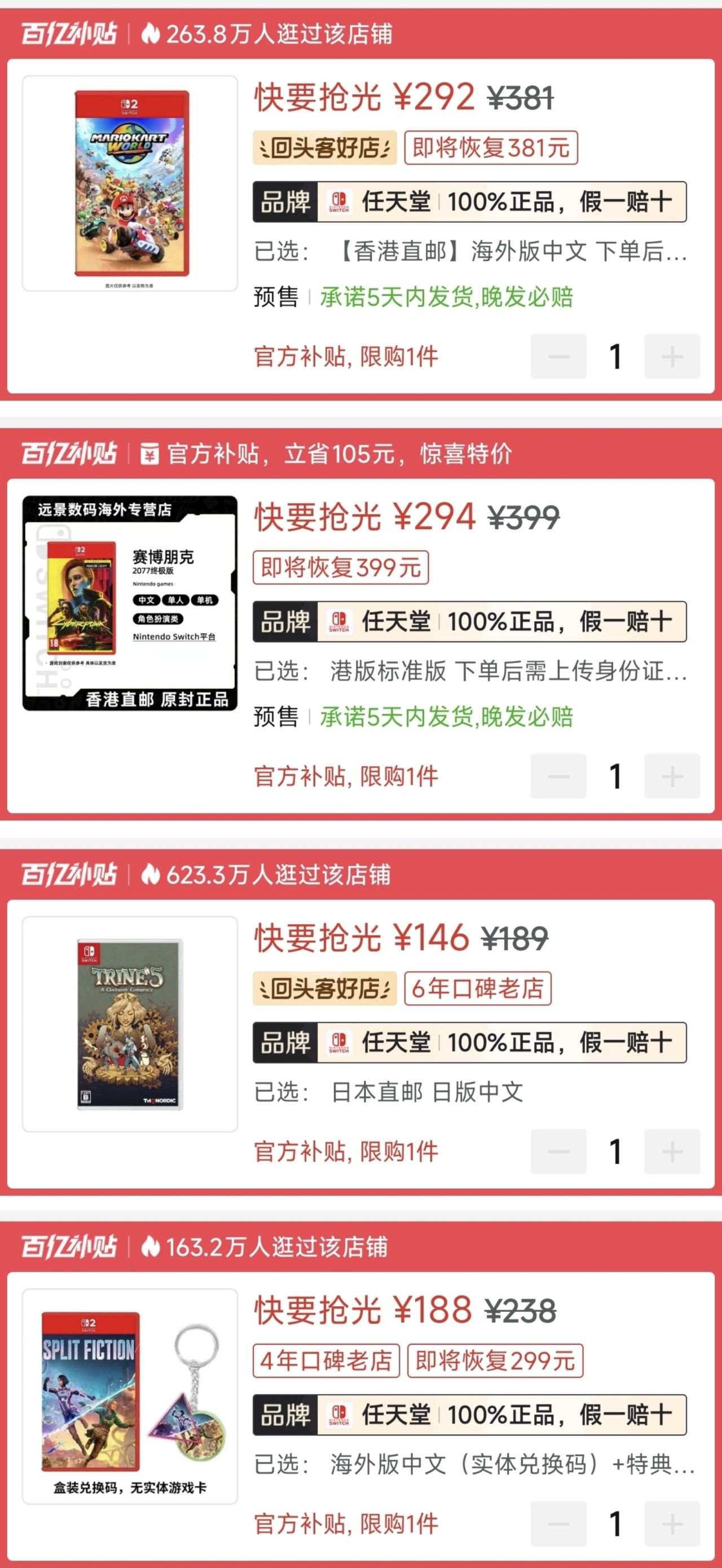Decrease quantity of the ¥146 Trine 5 item
The height and width of the screenshot is (1568, 722).
click(558, 1151)
